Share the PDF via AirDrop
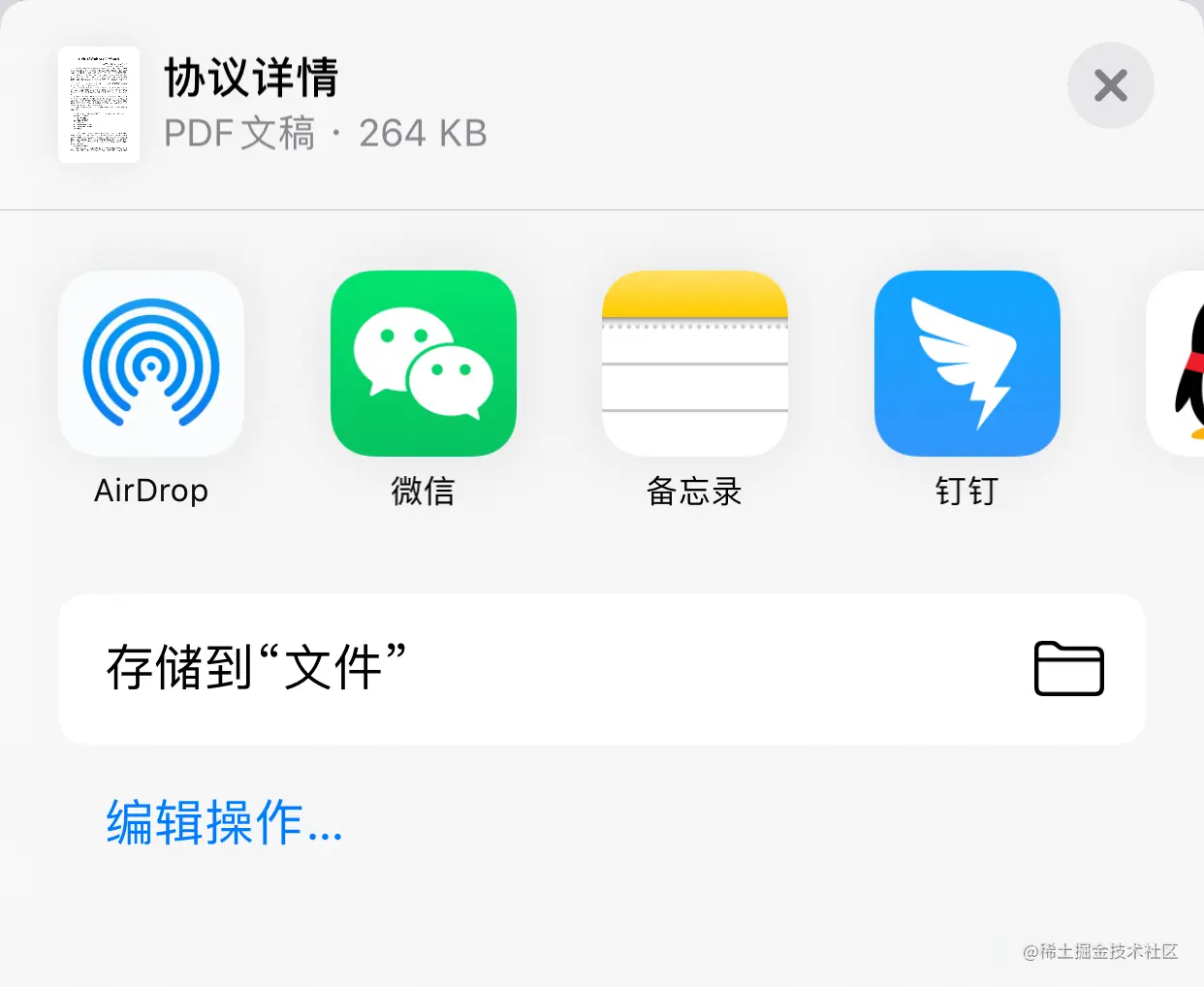 click(151, 365)
